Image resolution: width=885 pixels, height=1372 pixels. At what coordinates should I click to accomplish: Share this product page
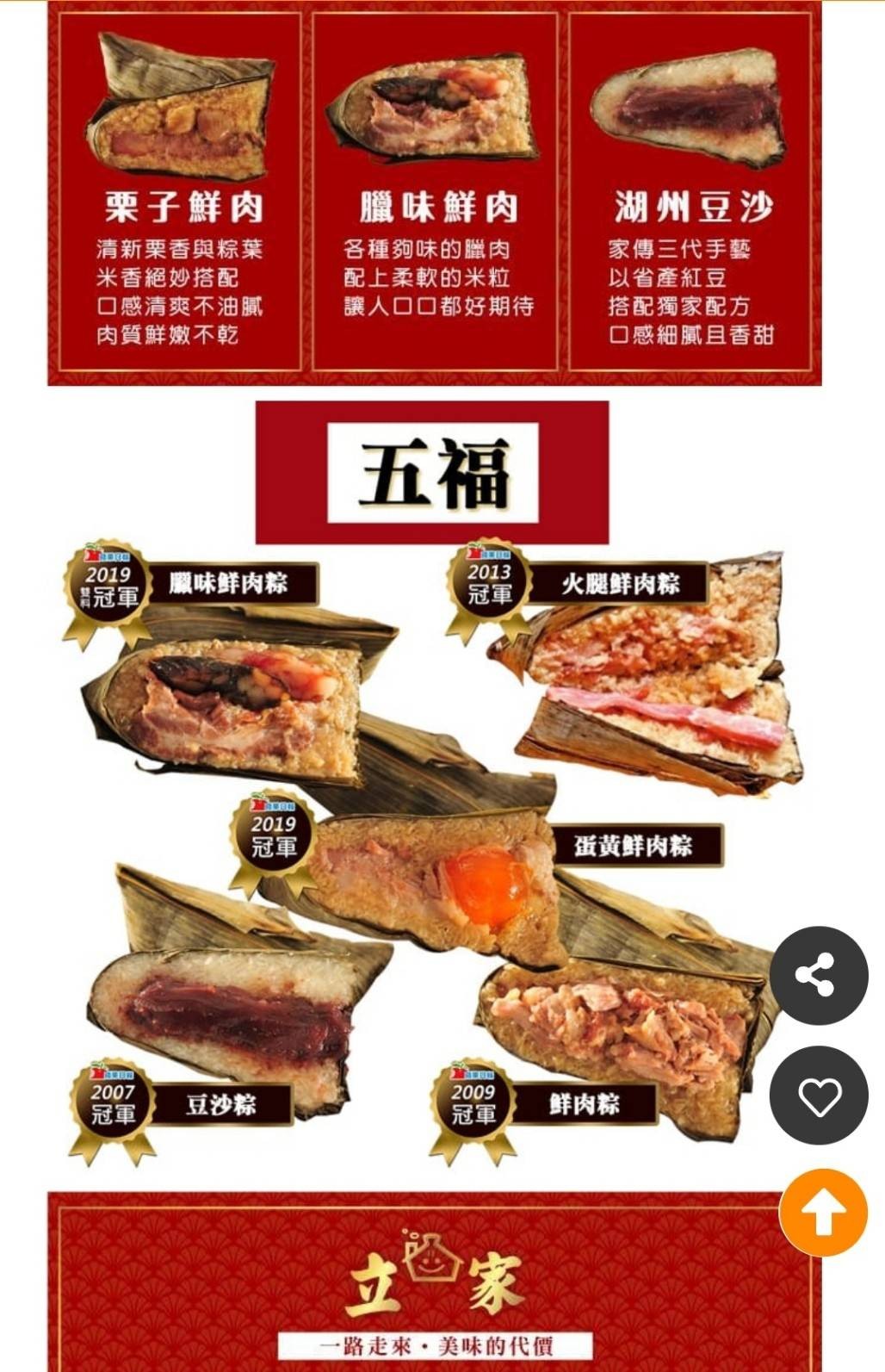[818, 975]
